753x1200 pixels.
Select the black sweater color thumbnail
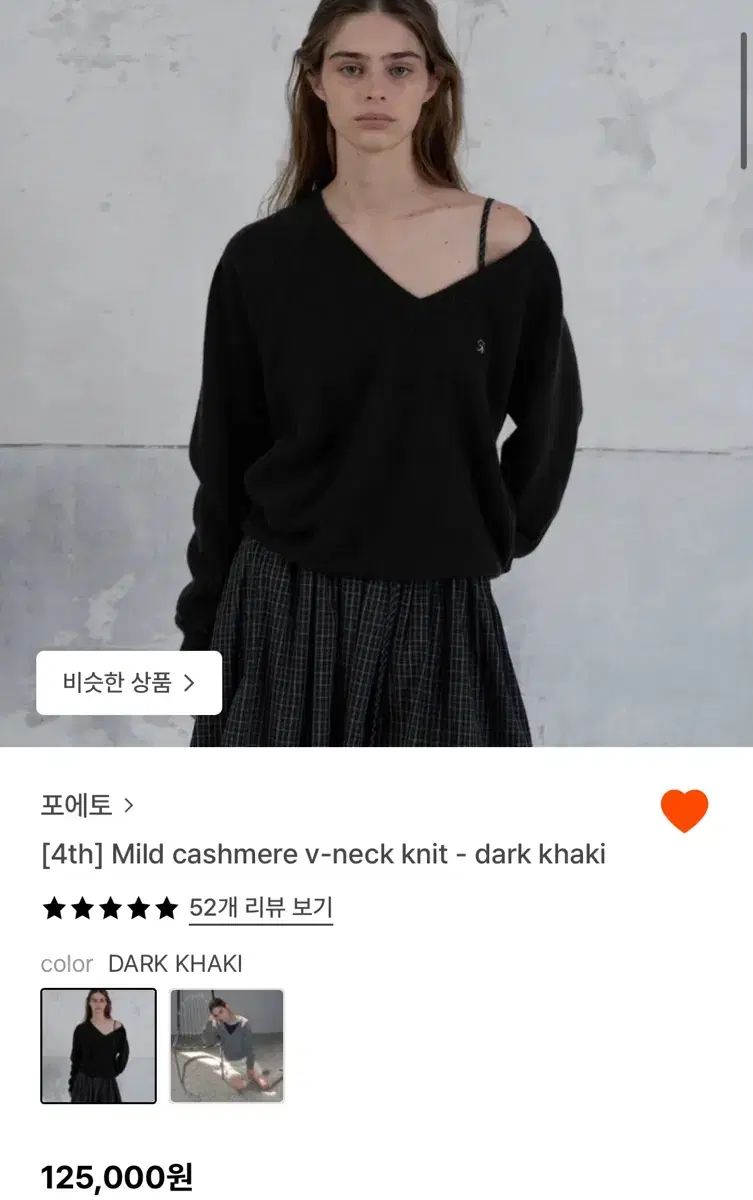tap(98, 1045)
